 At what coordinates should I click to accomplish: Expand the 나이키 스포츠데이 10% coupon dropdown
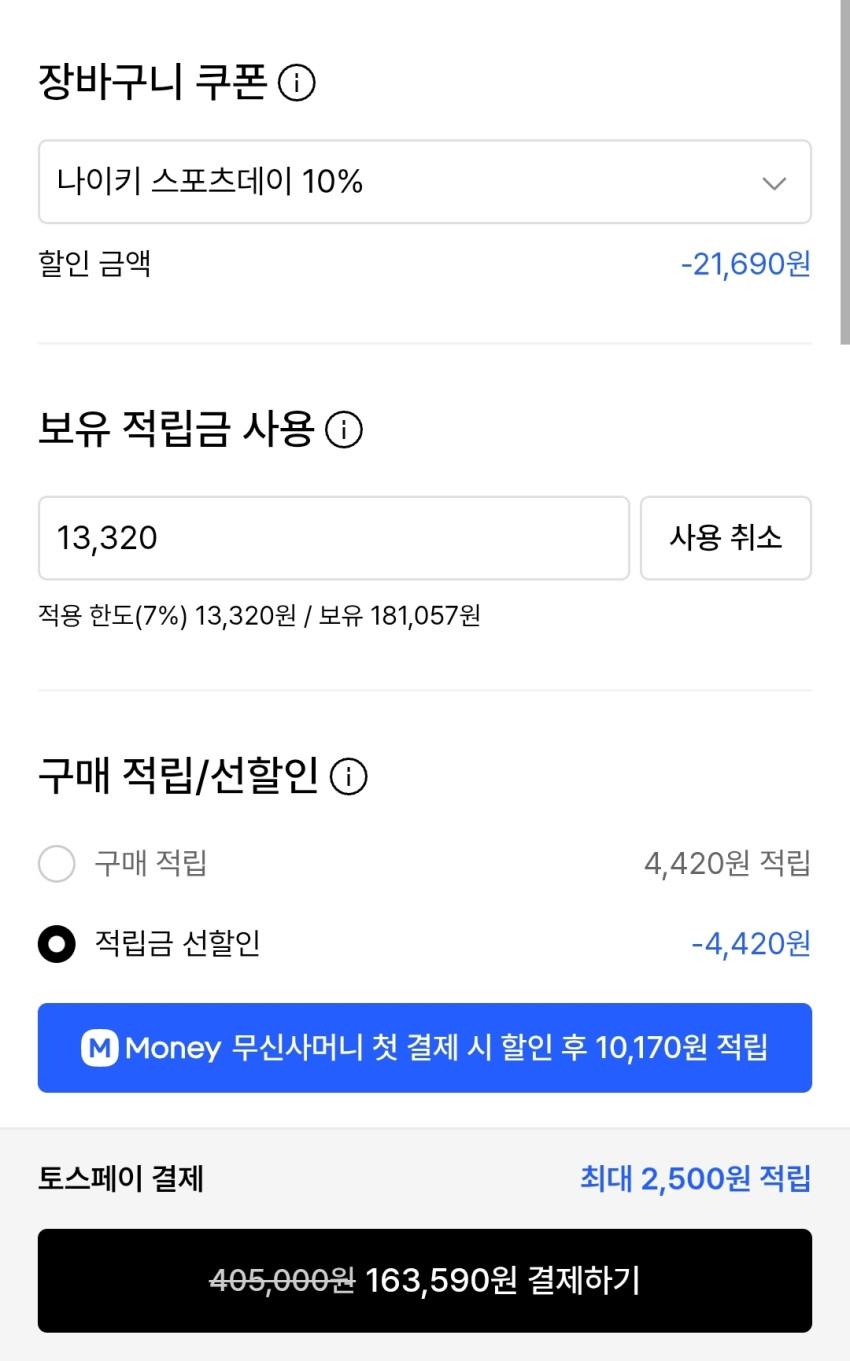click(x=424, y=182)
